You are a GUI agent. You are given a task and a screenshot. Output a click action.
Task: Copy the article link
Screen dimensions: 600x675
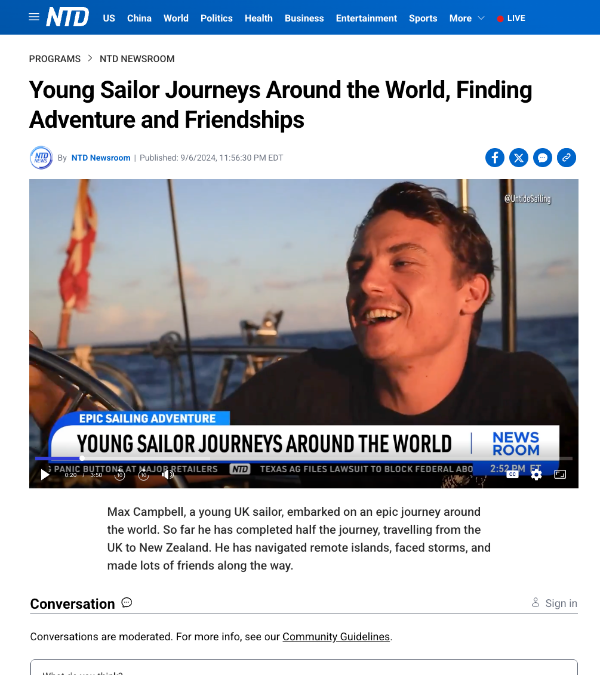(567, 157)
